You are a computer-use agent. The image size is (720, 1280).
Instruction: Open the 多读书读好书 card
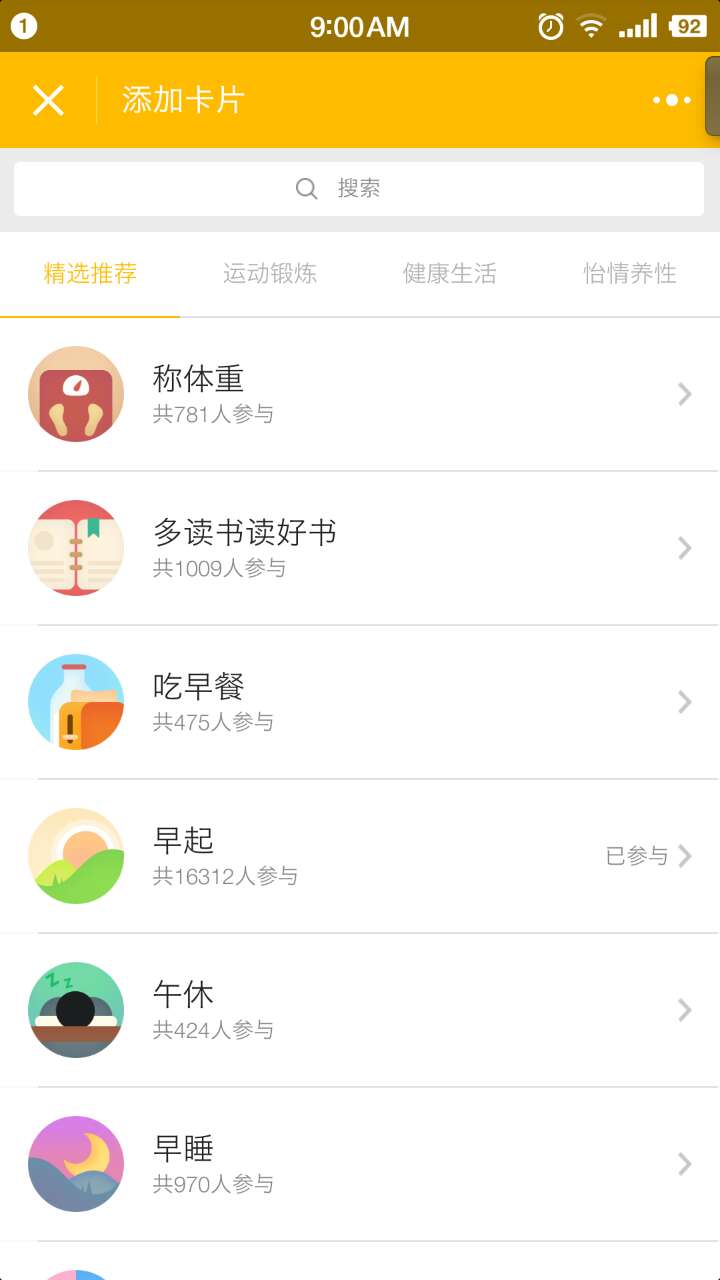pos(360,548)
